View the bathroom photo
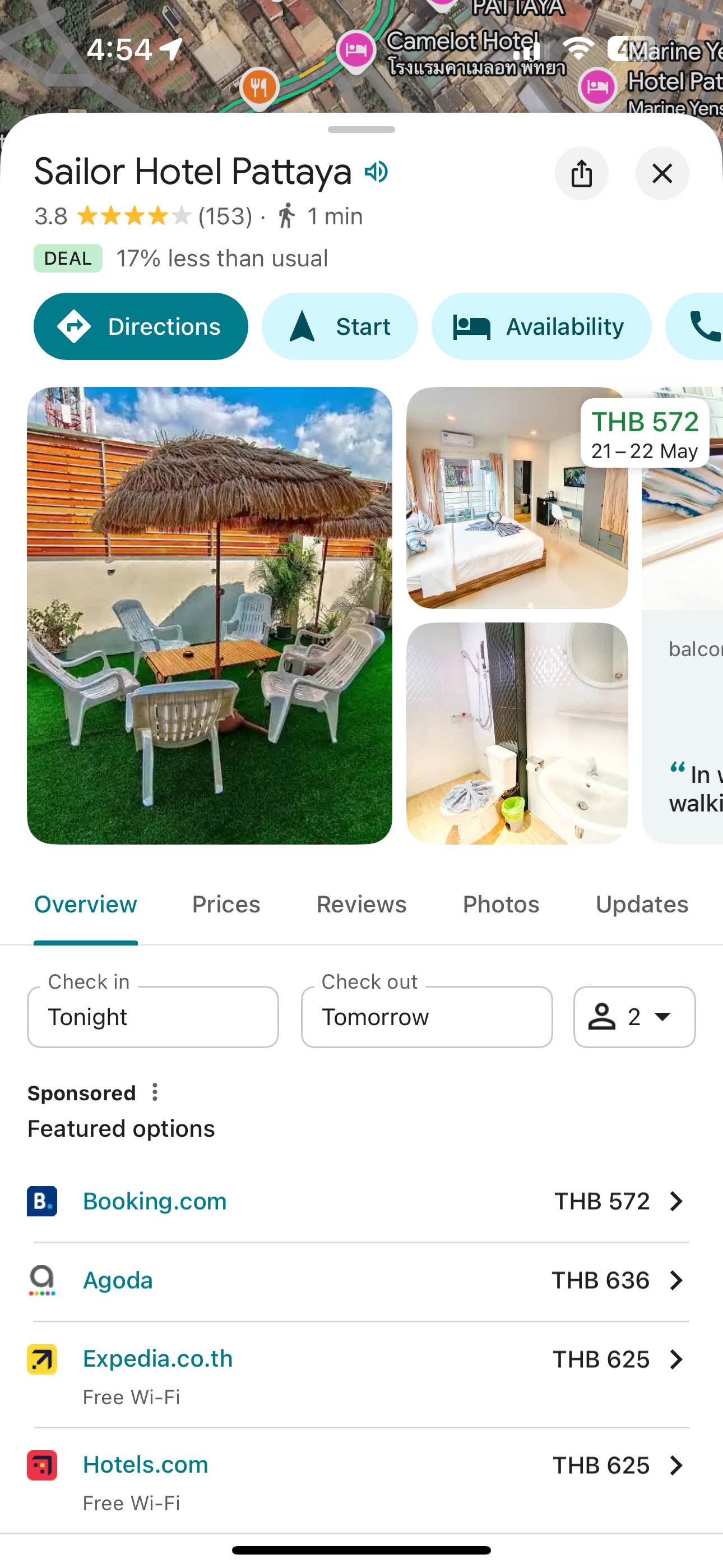723x1568 pixels. coord(516,733)
